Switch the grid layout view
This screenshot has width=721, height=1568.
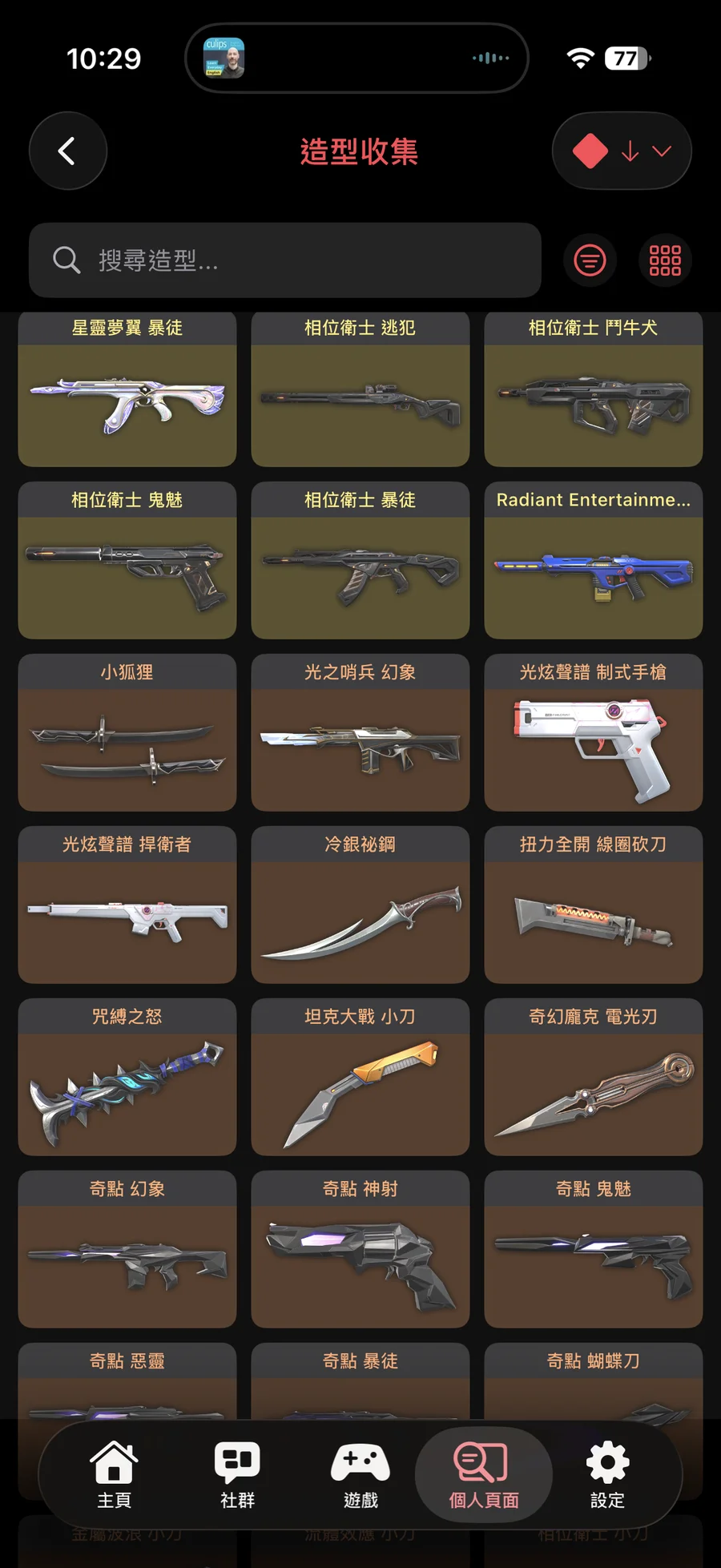pyautogui.click(x=665, y=260)
